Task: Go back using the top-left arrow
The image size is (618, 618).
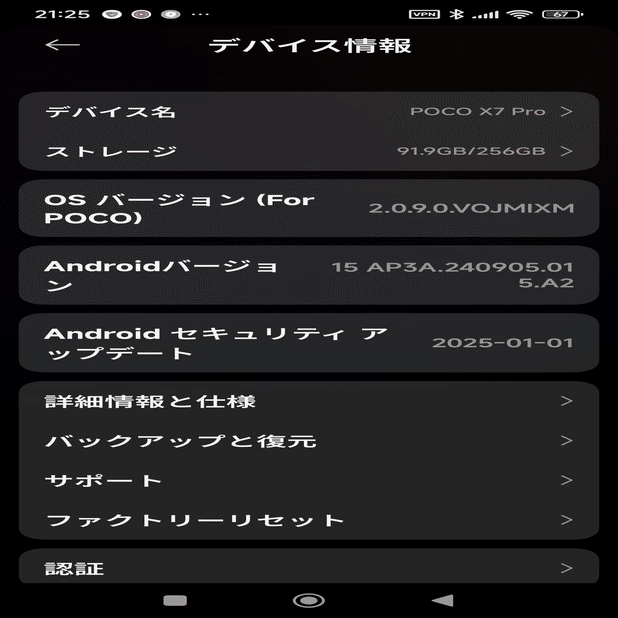Action: pyautogui.click(x=62, y=45)
